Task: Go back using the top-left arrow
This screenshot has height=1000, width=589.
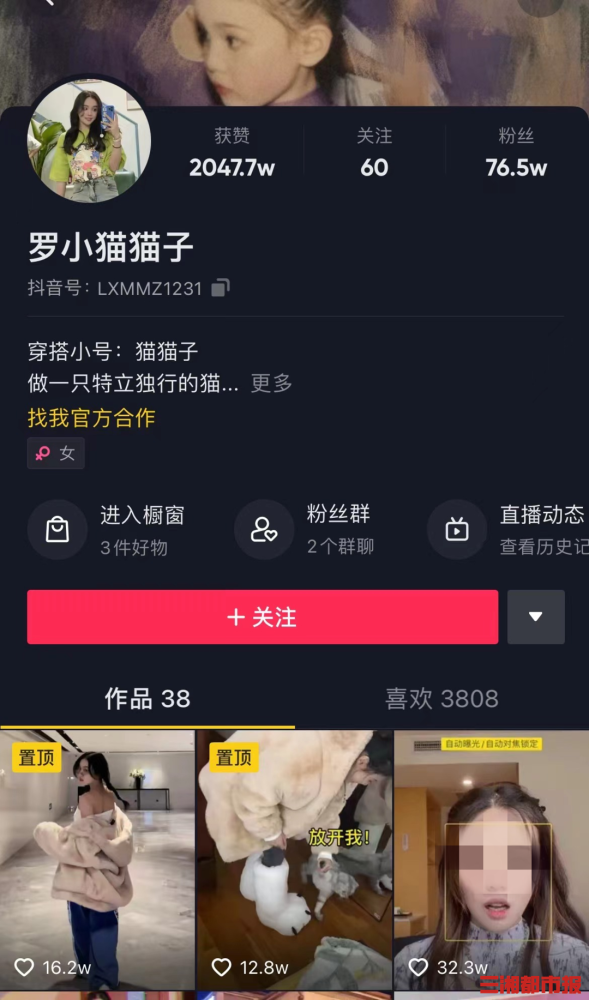Action: coord(48,3)
